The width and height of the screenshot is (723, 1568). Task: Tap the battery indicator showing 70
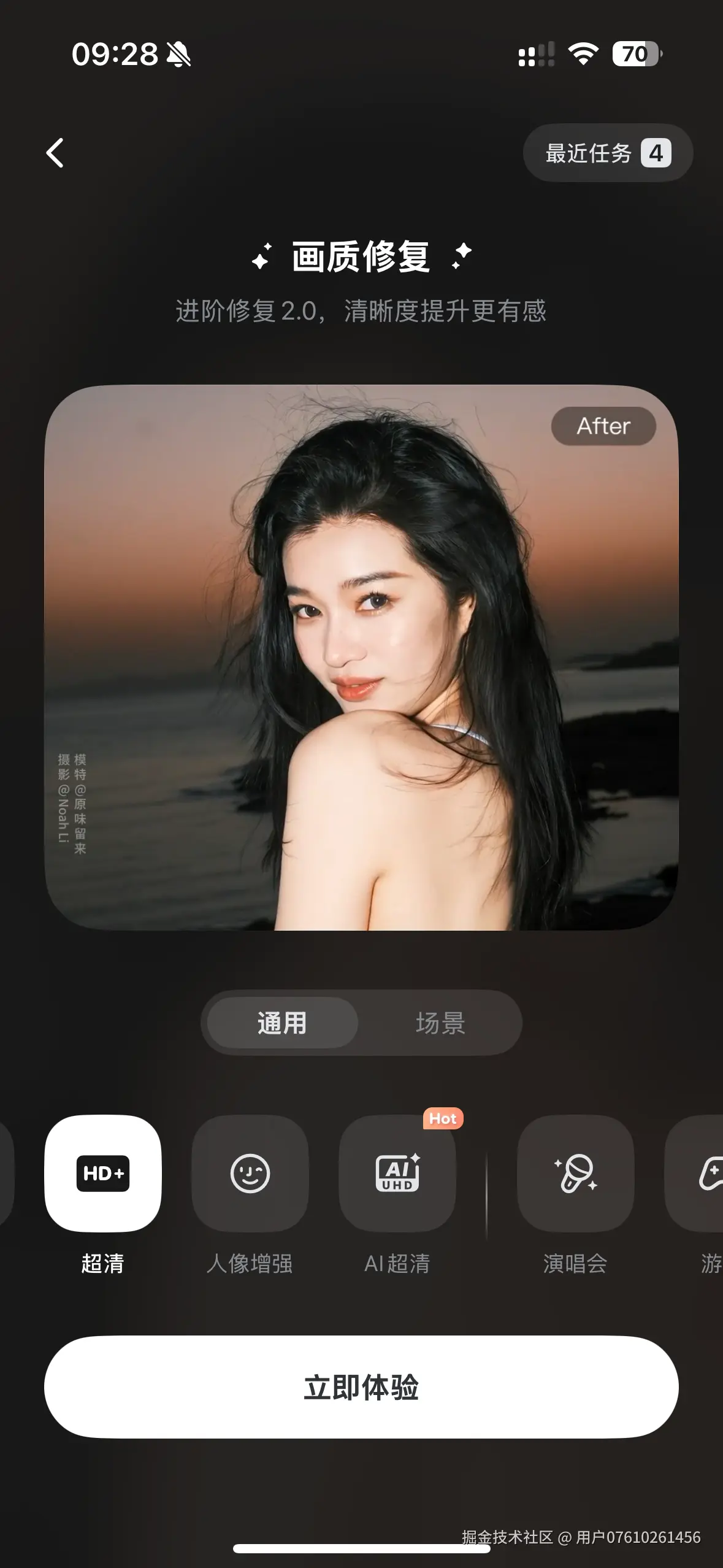[x=635, y=55]
